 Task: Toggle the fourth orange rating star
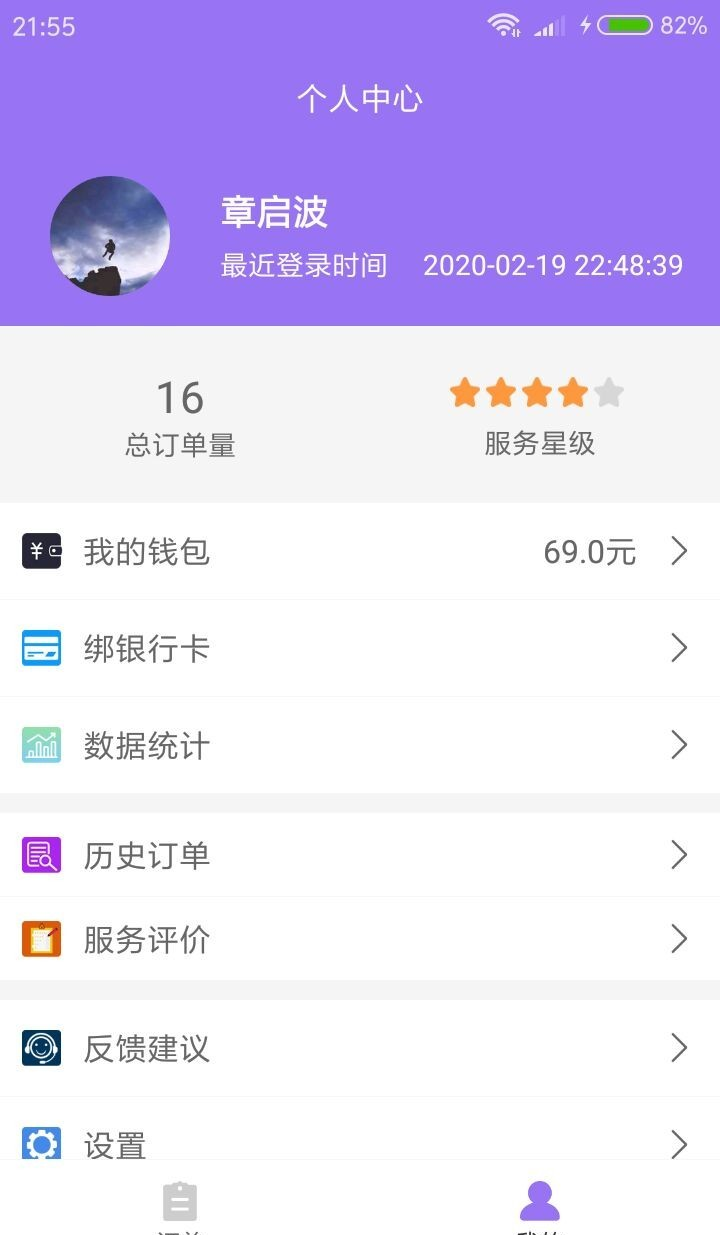tap(572, 392)
